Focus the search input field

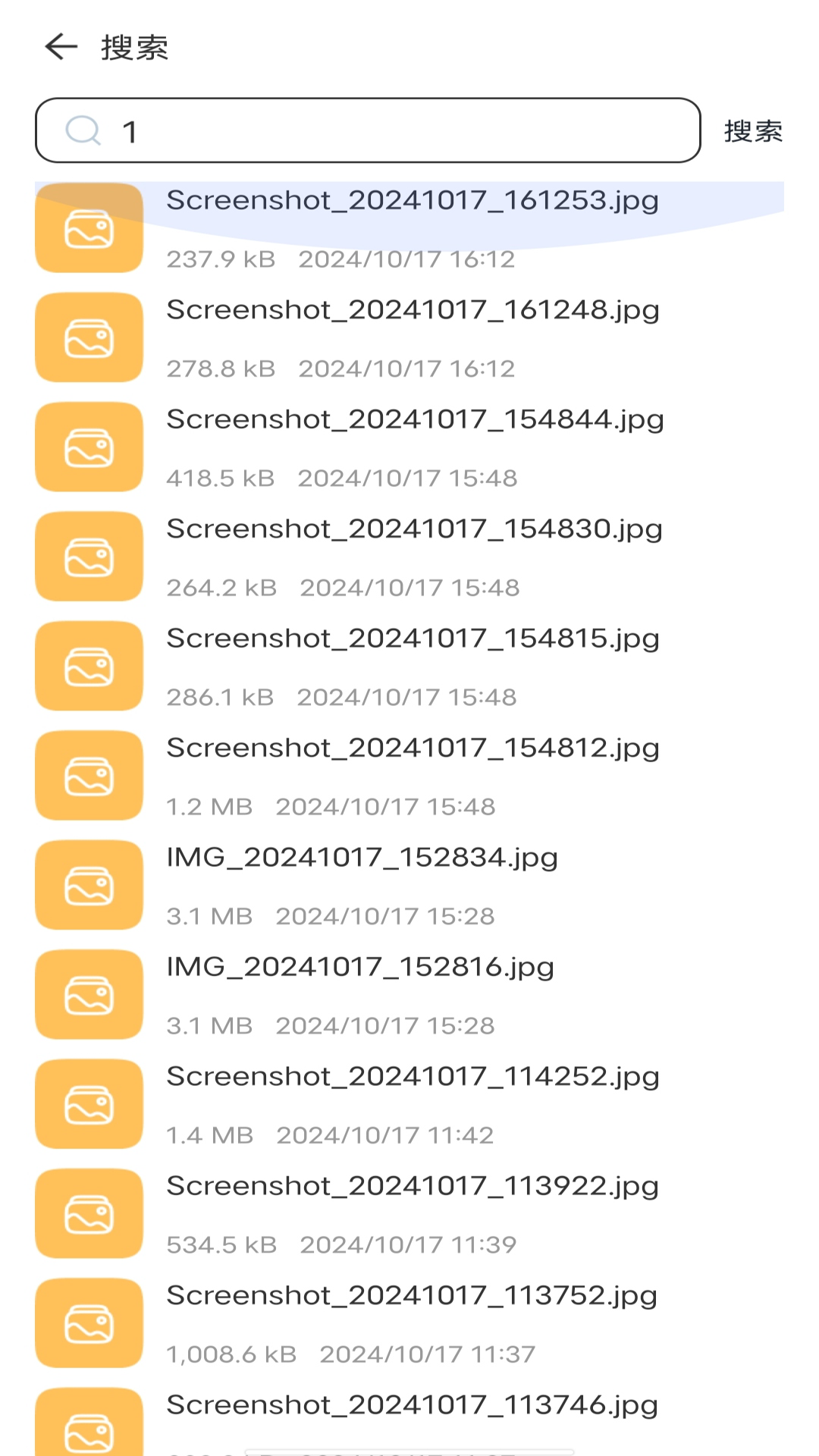394,130
